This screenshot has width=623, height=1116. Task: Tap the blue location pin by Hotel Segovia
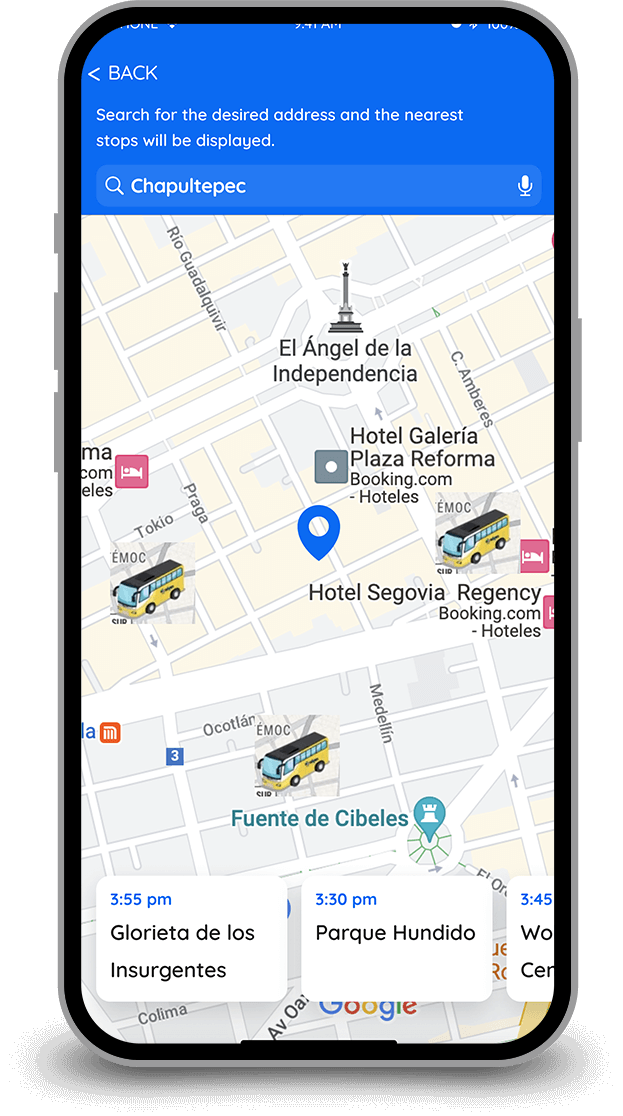pos(319,532)
